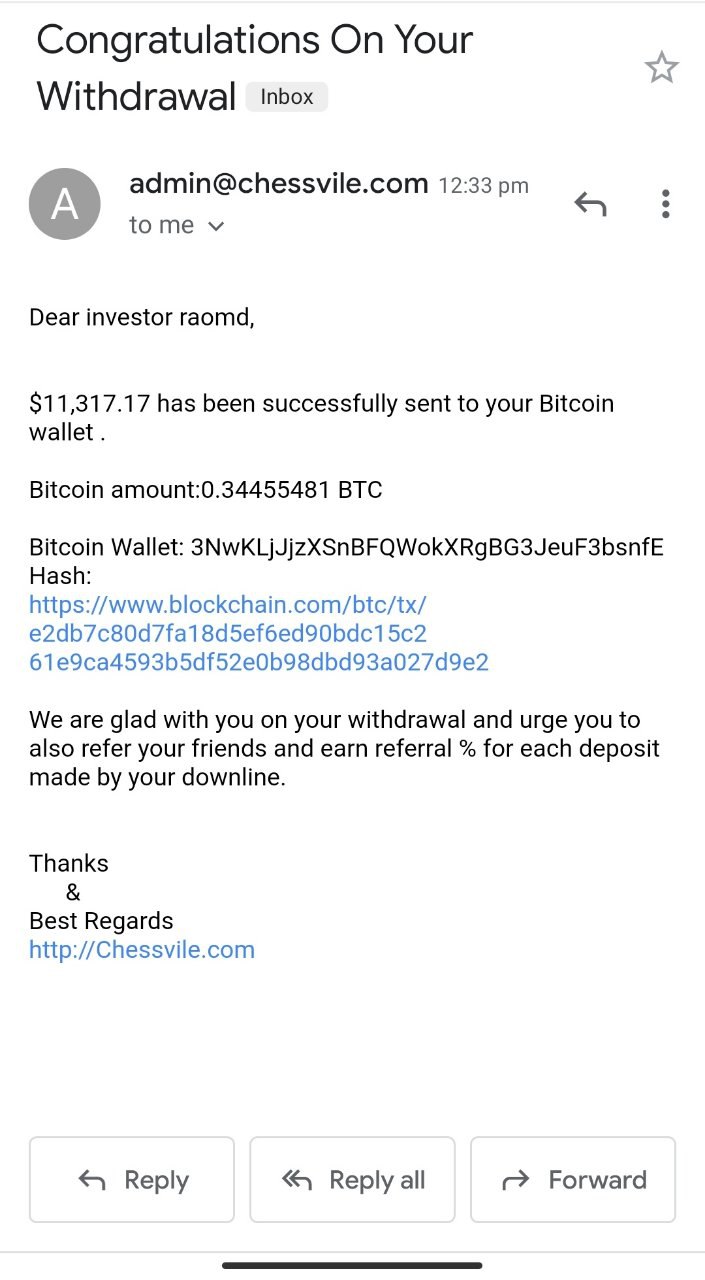705x1280 pixels.
Task: Star this withdrawal email
Action: (x=661, y=68)
